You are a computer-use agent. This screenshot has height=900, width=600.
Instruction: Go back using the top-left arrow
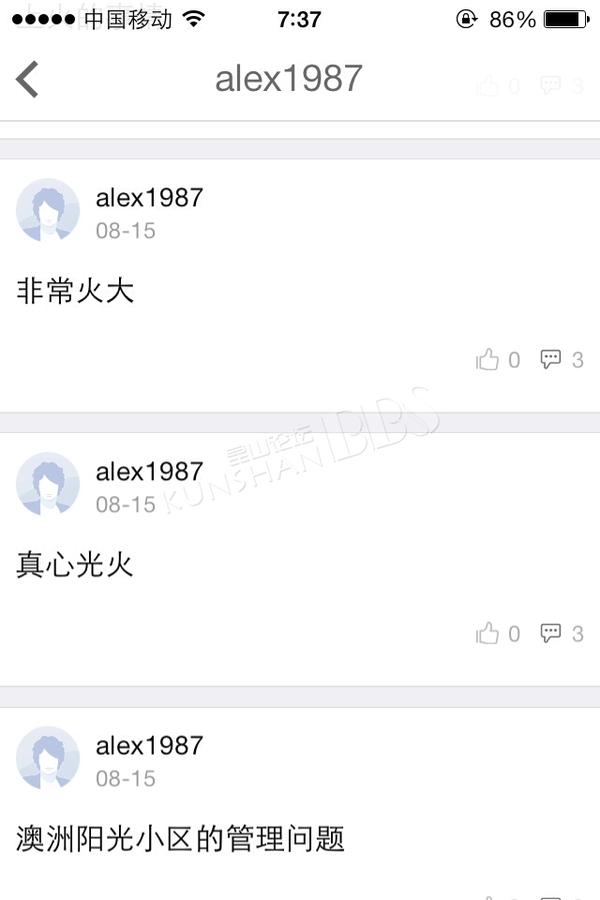(x=28, y=79)
